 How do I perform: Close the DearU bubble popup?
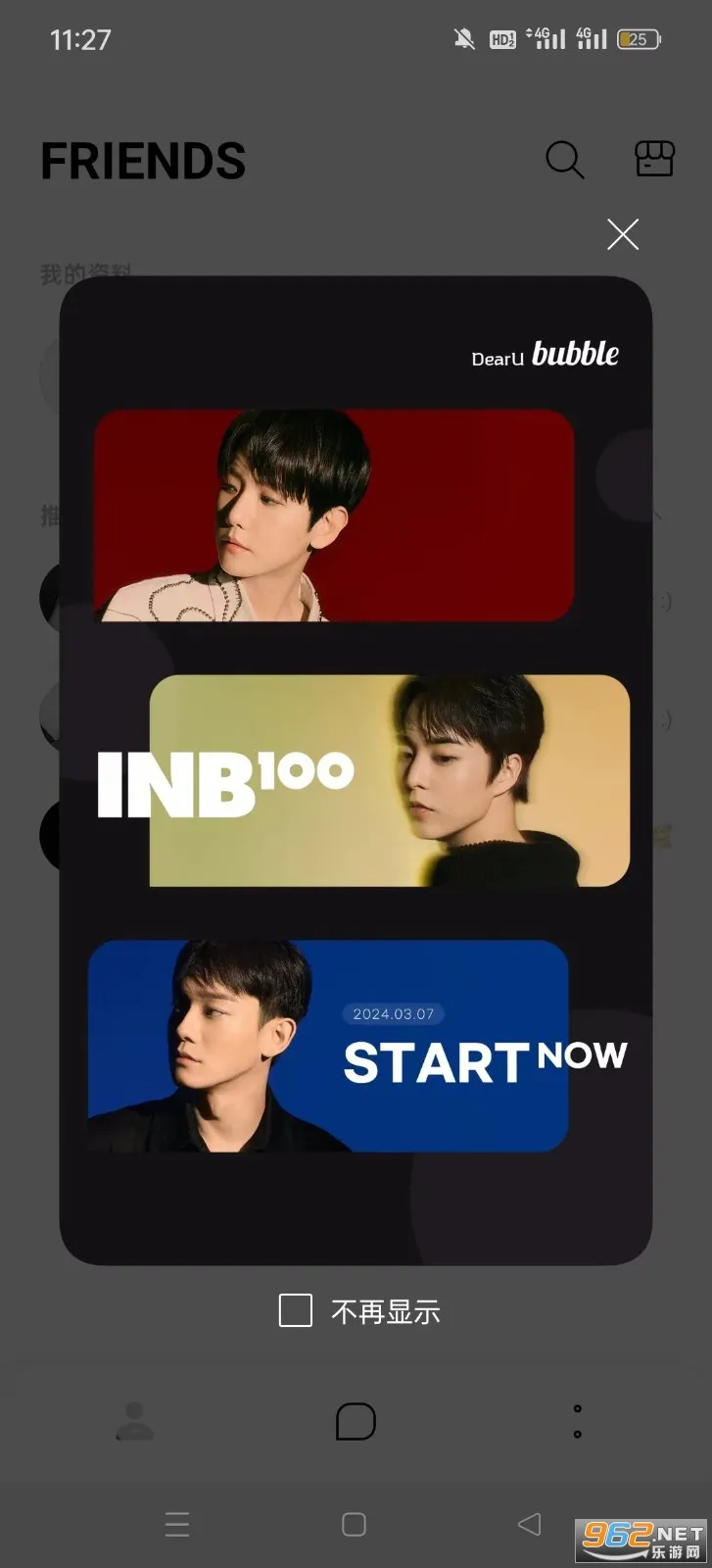[623, 234]
